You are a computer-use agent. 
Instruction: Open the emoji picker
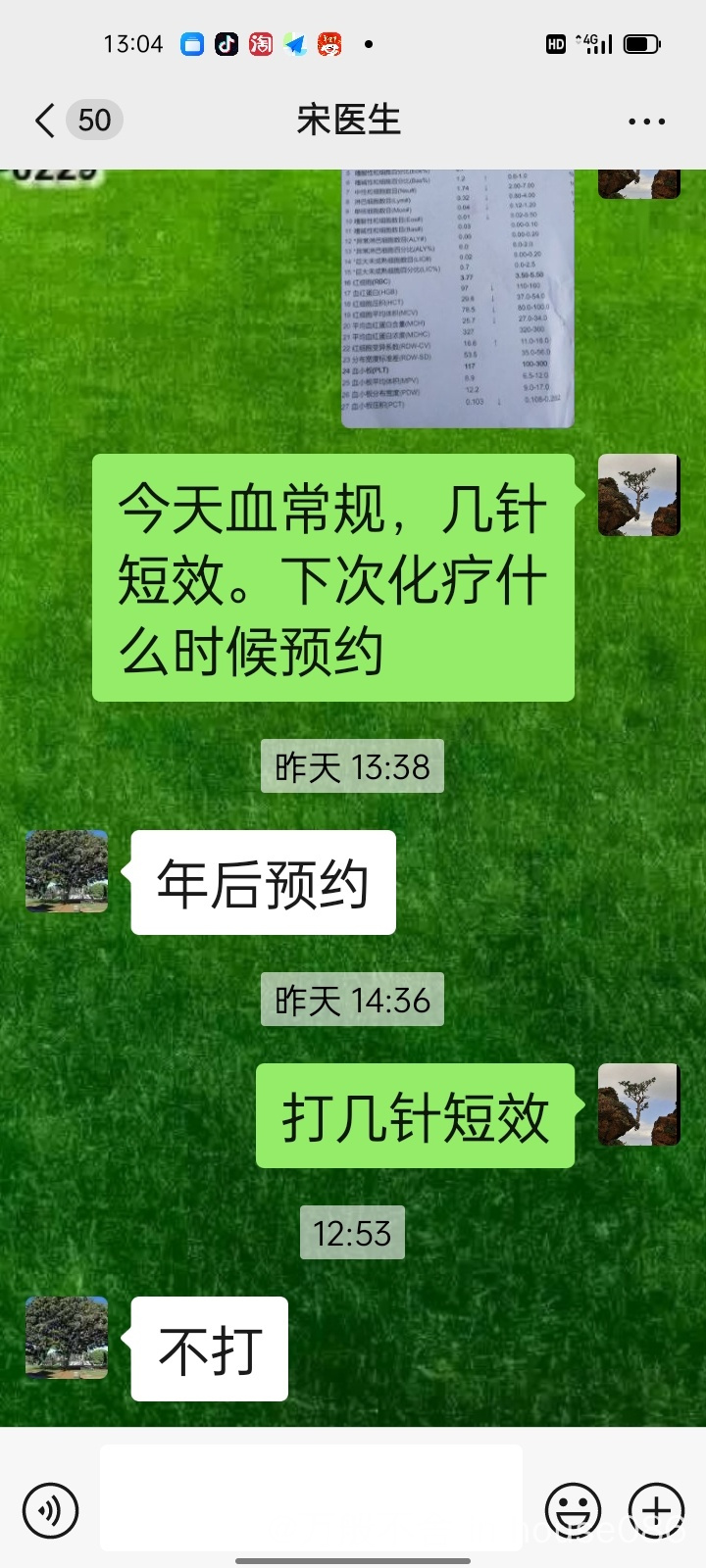(573, 1510)
